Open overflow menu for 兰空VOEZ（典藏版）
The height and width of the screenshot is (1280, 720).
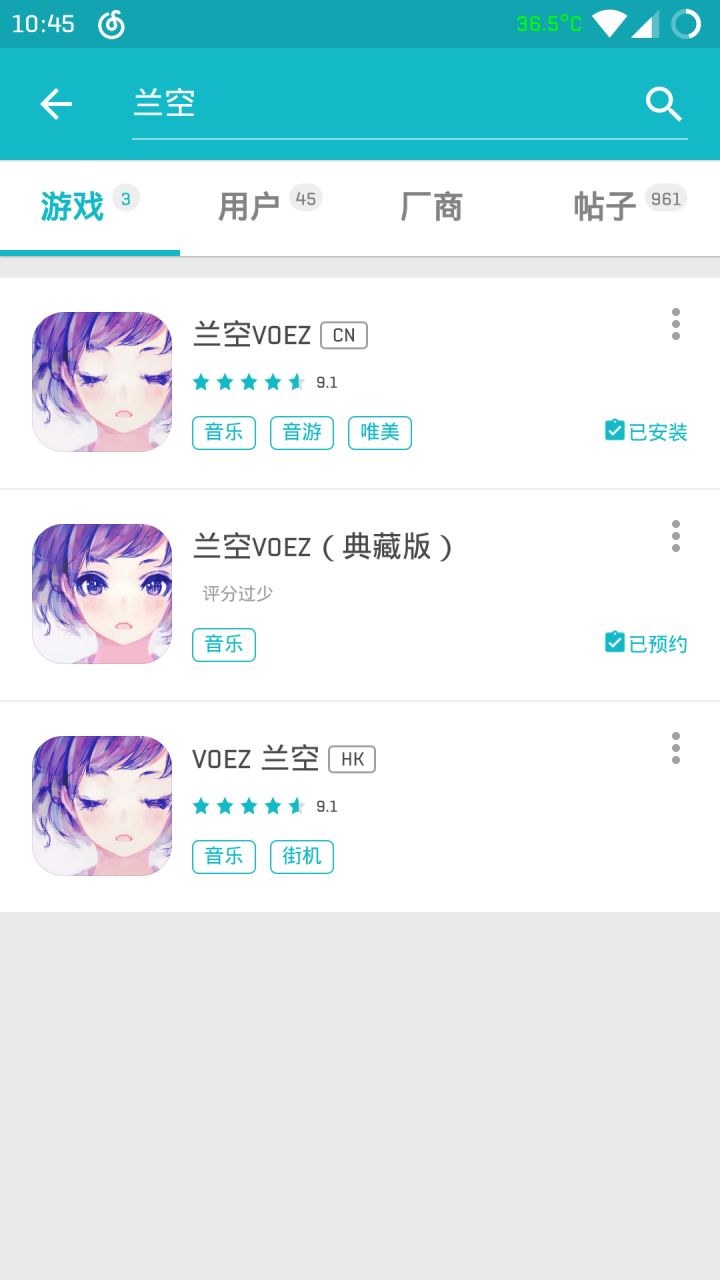[x=676, y=536]
